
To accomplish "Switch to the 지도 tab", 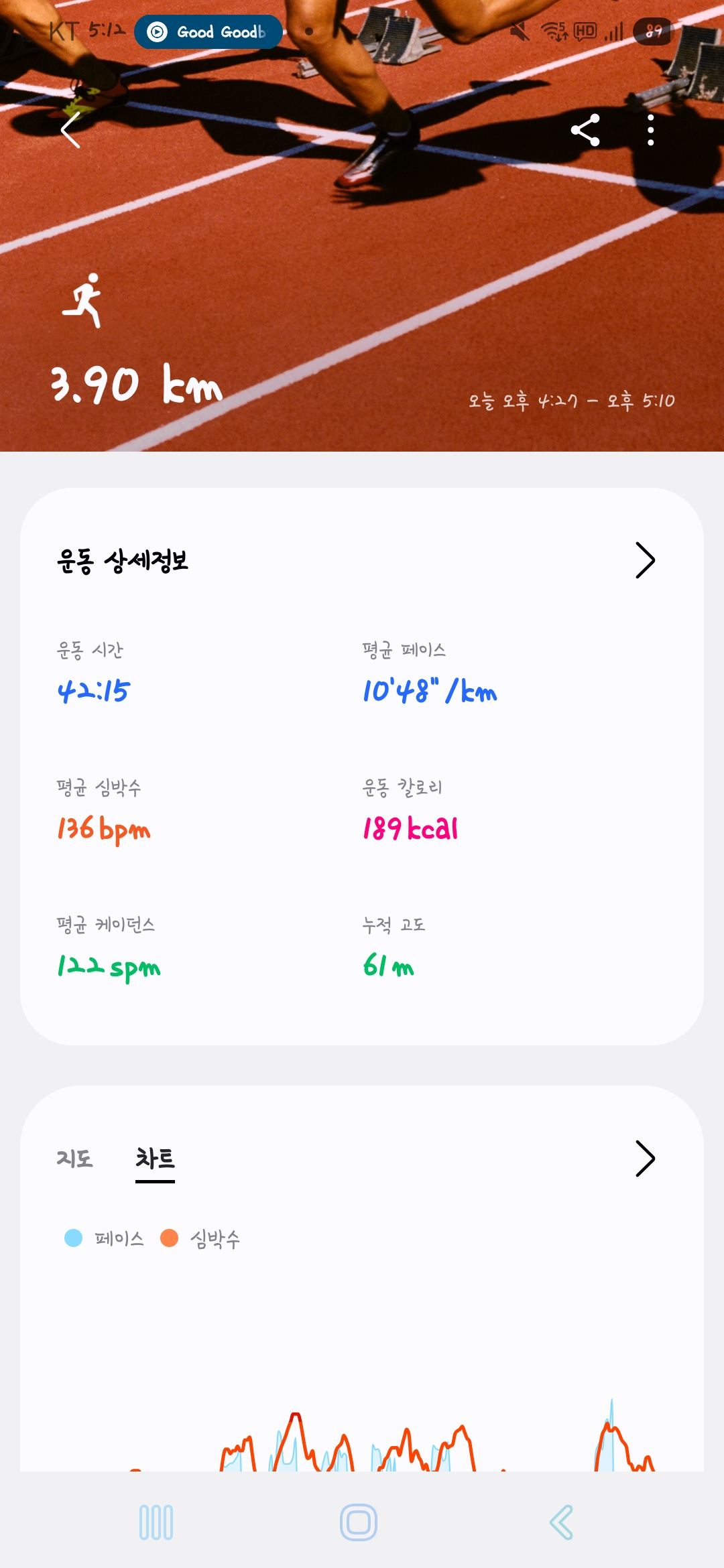I will pyautogui.click(x=74, y=1159).
